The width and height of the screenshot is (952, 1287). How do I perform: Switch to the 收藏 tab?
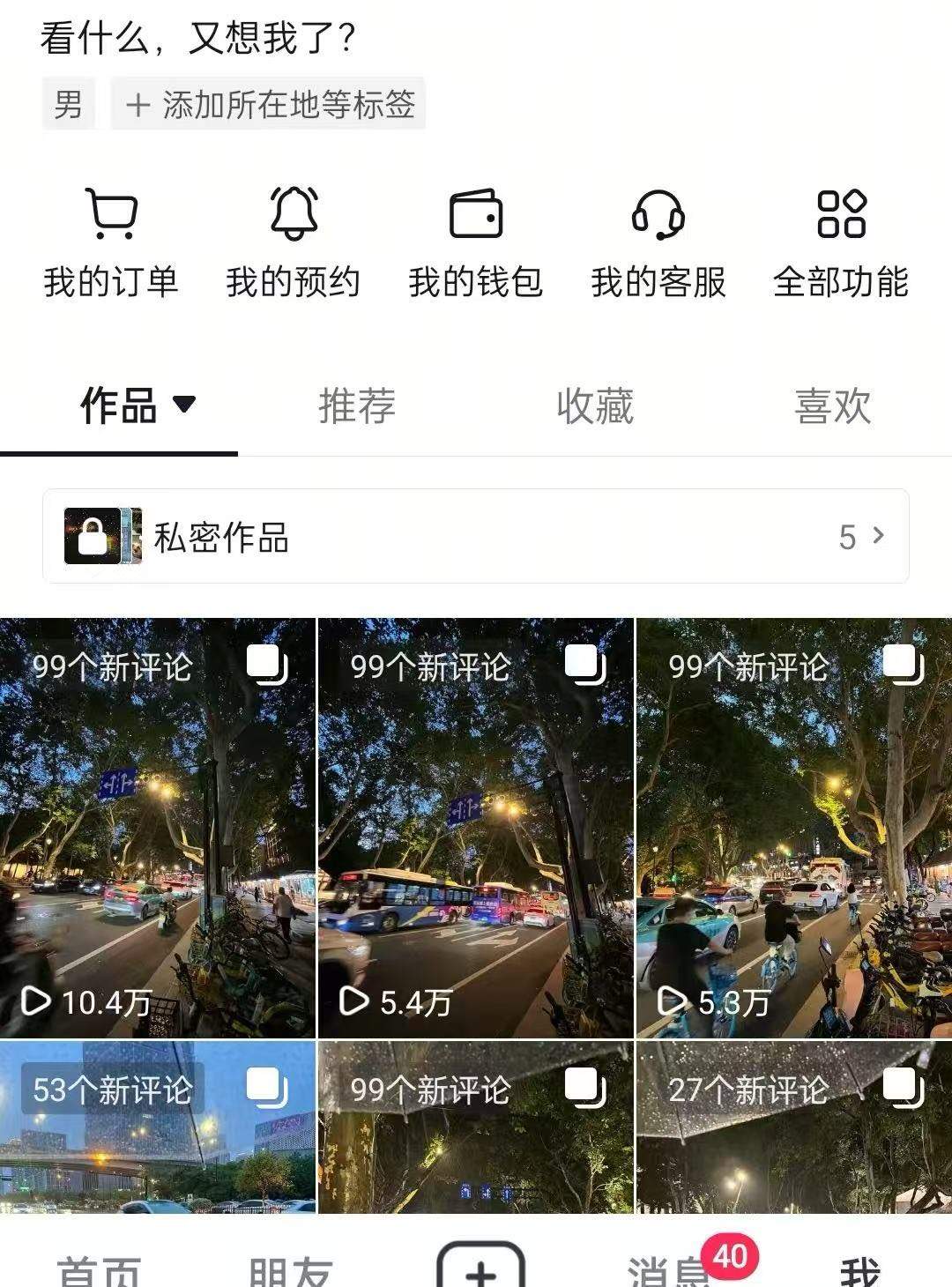[595, 405]
